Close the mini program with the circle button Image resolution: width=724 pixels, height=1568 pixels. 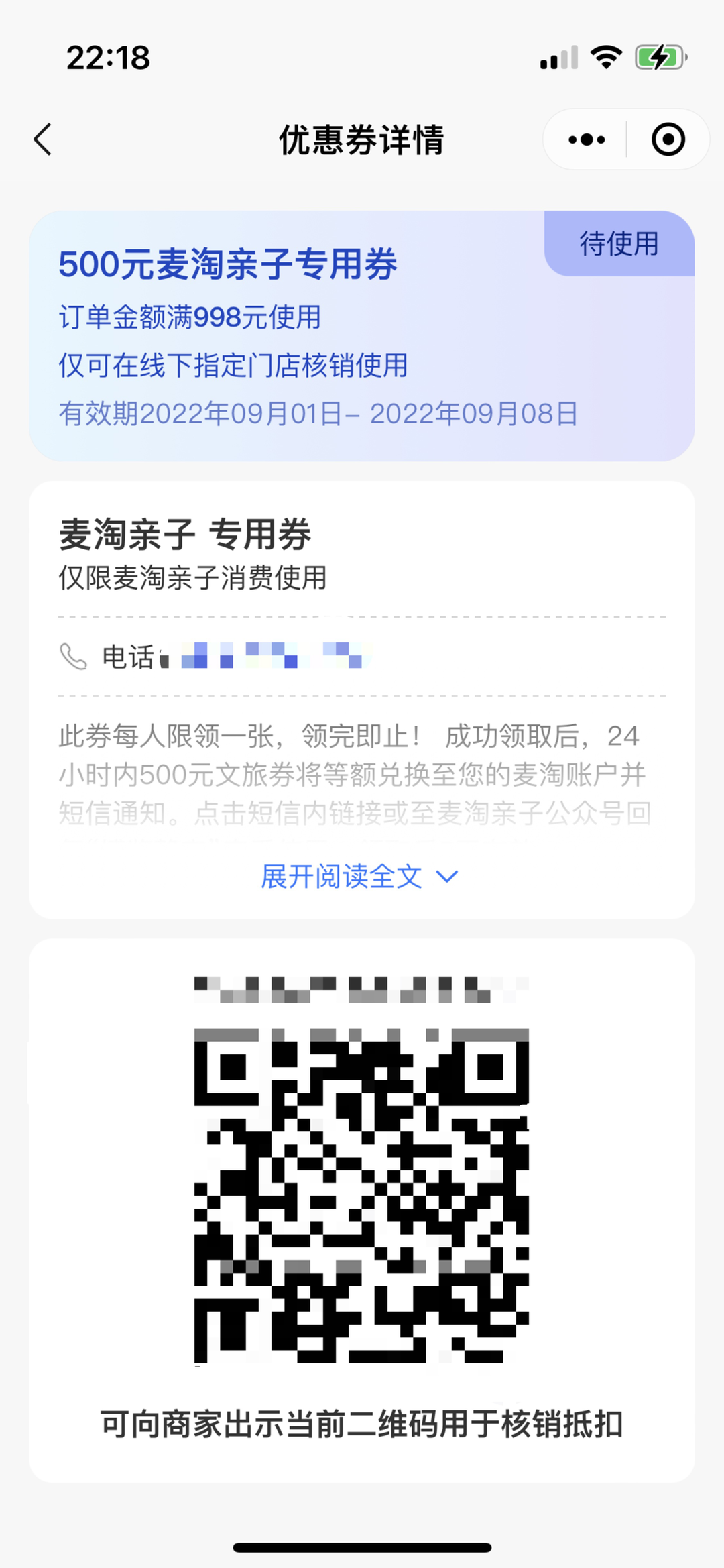pyautogui.click(x=668, y=139)
